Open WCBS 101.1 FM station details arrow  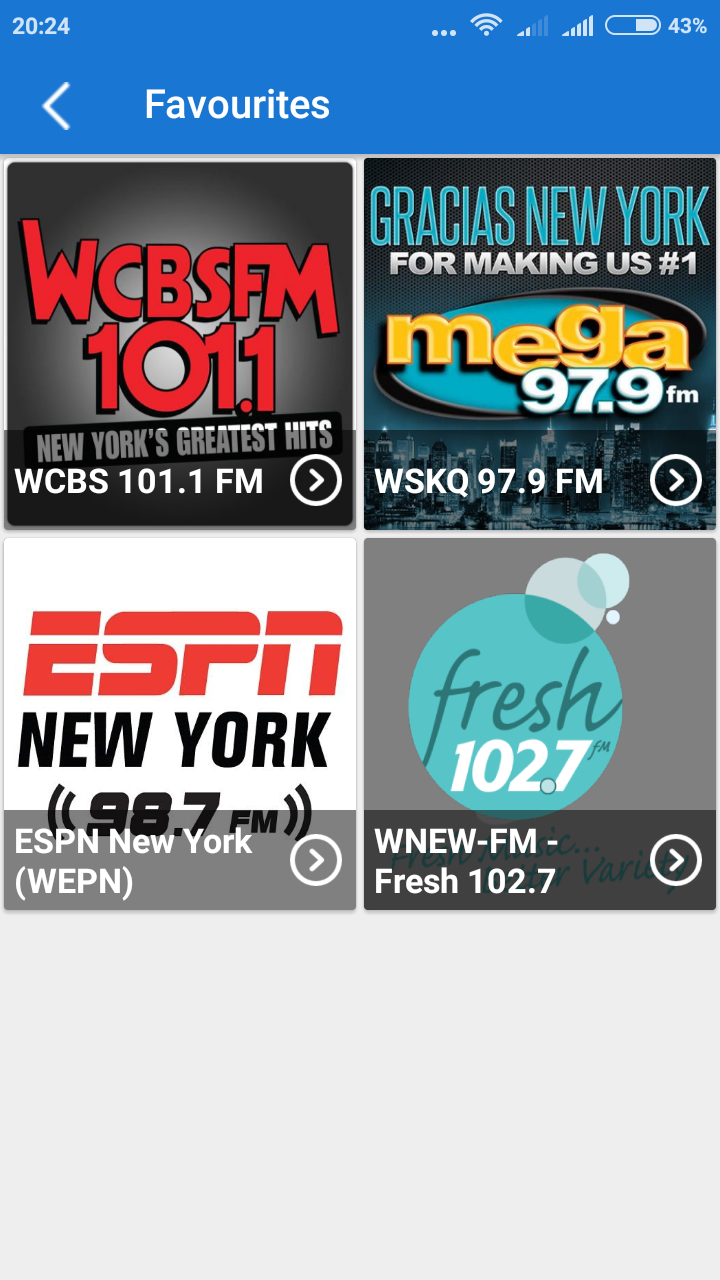pyautogui.click(x=315, y=481)
